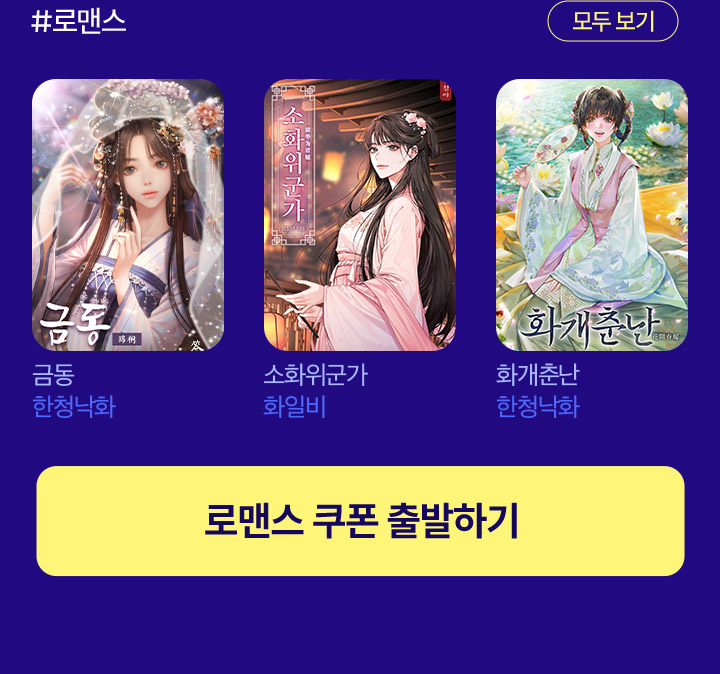Tap the 모두 보기 button

[612, 21]
